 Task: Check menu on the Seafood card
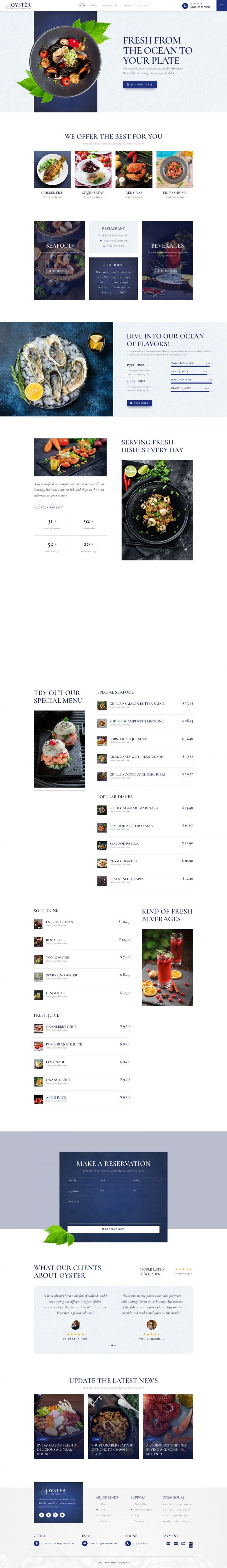60,271
